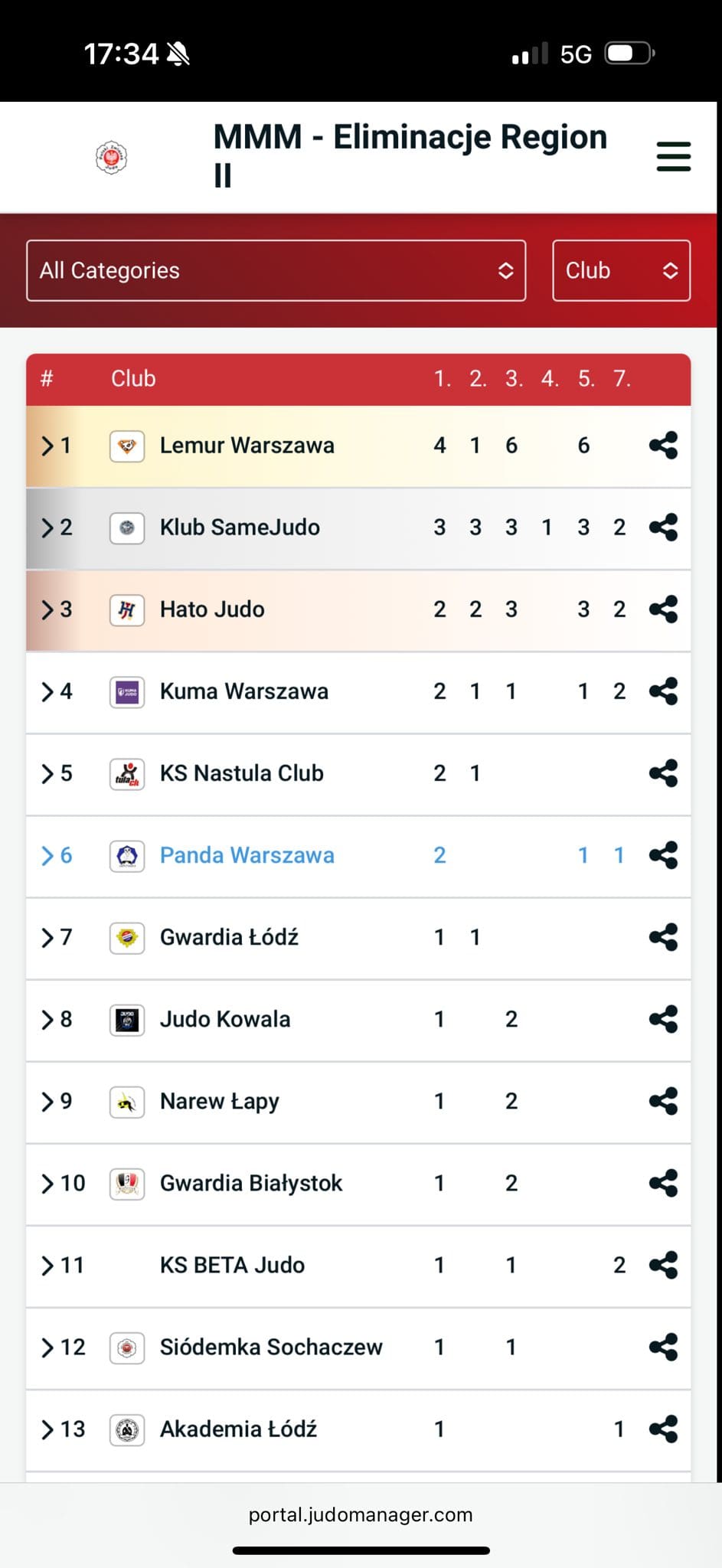Share the Lemur Warszawa result
The width and height of the screenshot is (722, 1568).
663,446
